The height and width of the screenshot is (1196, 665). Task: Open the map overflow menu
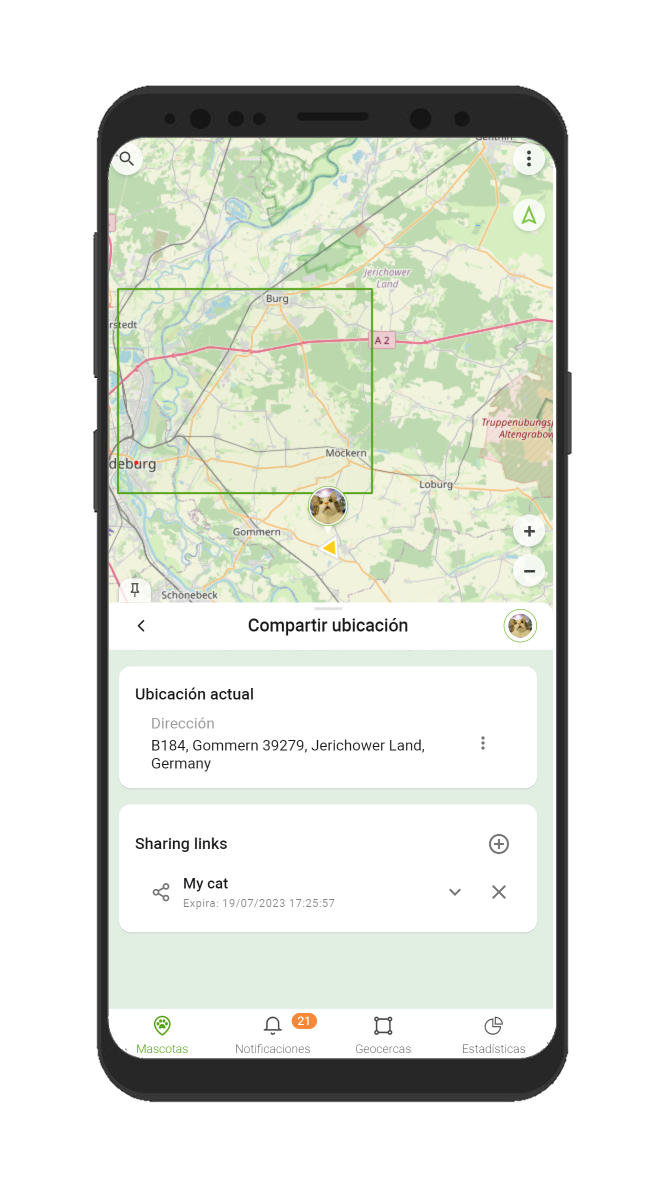[x=529, y=159]
